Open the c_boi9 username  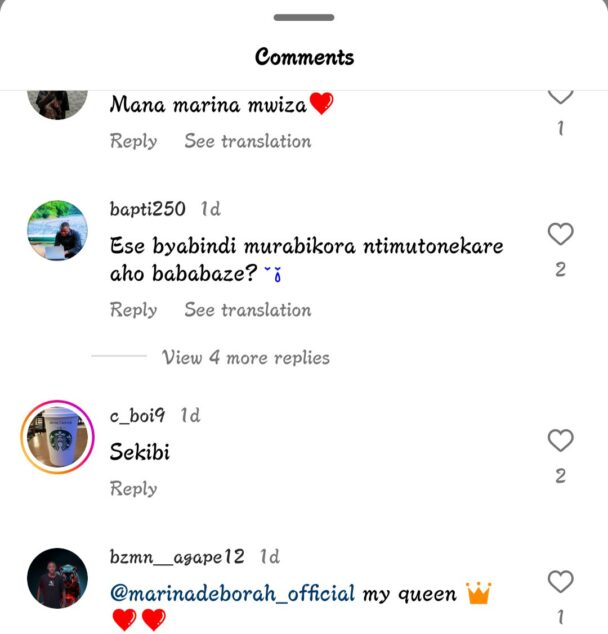pos(137,415)
